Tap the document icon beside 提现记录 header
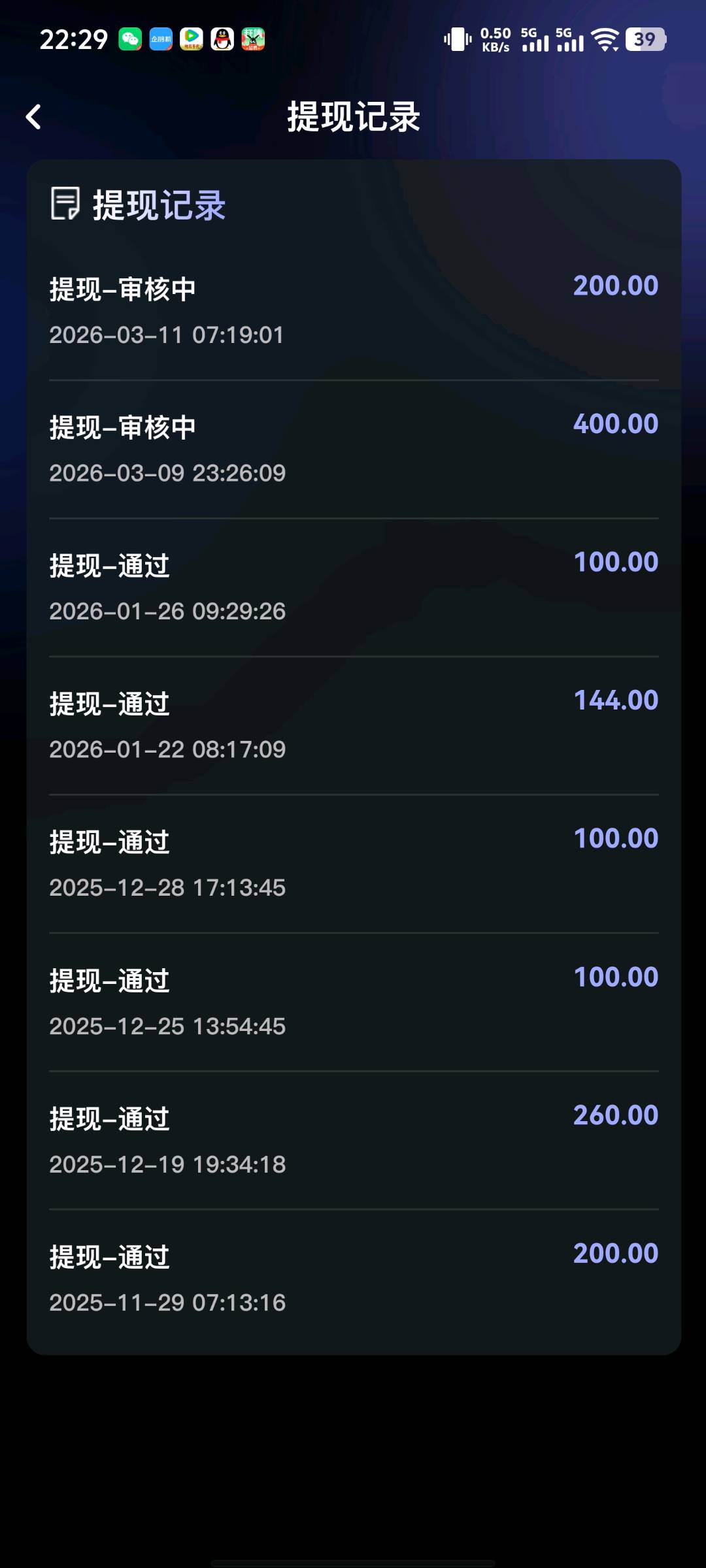The height and width of the screenshot is (1568, 706). pos(65,204)
